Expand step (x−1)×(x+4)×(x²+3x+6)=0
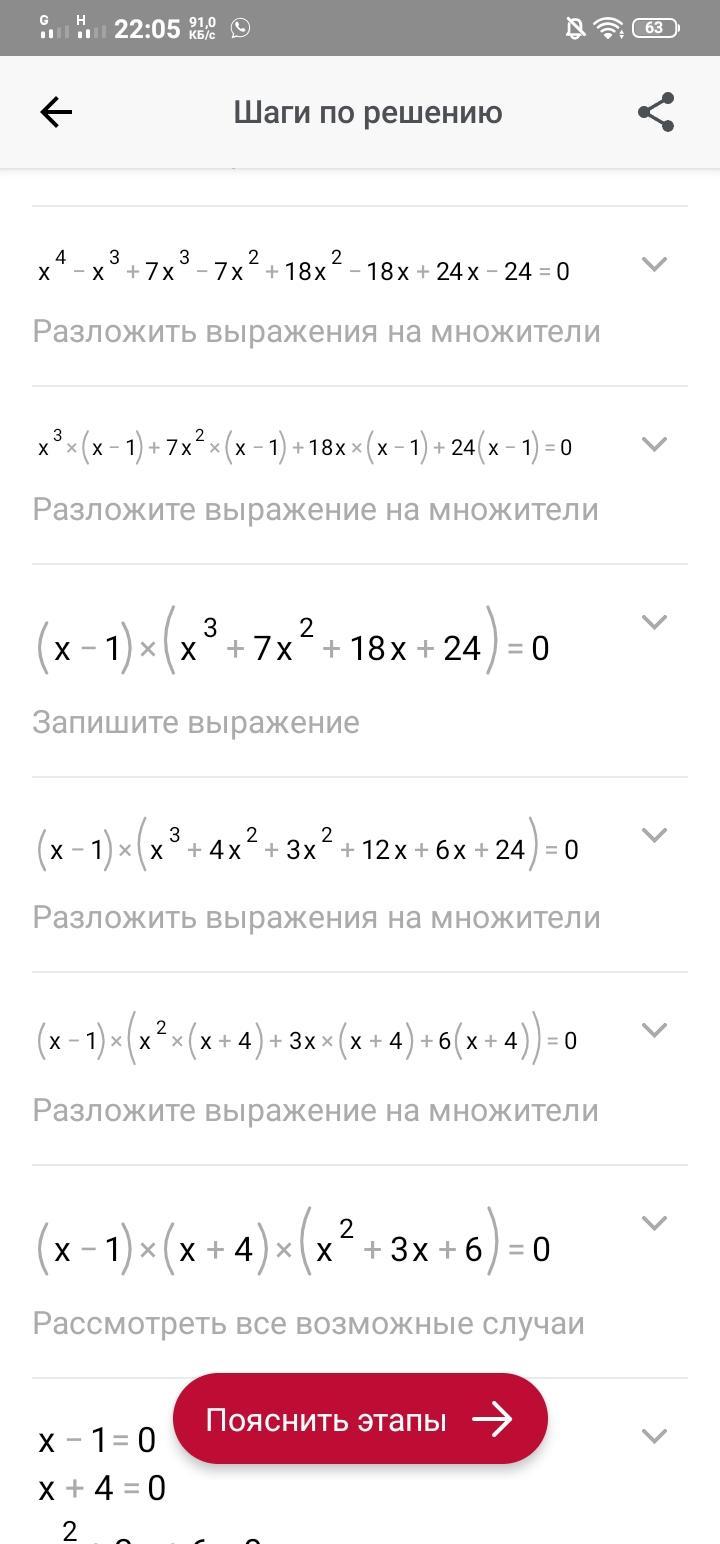This screenshot has height=1544, width=720. pyautogui.click(x=654, y=1223)
